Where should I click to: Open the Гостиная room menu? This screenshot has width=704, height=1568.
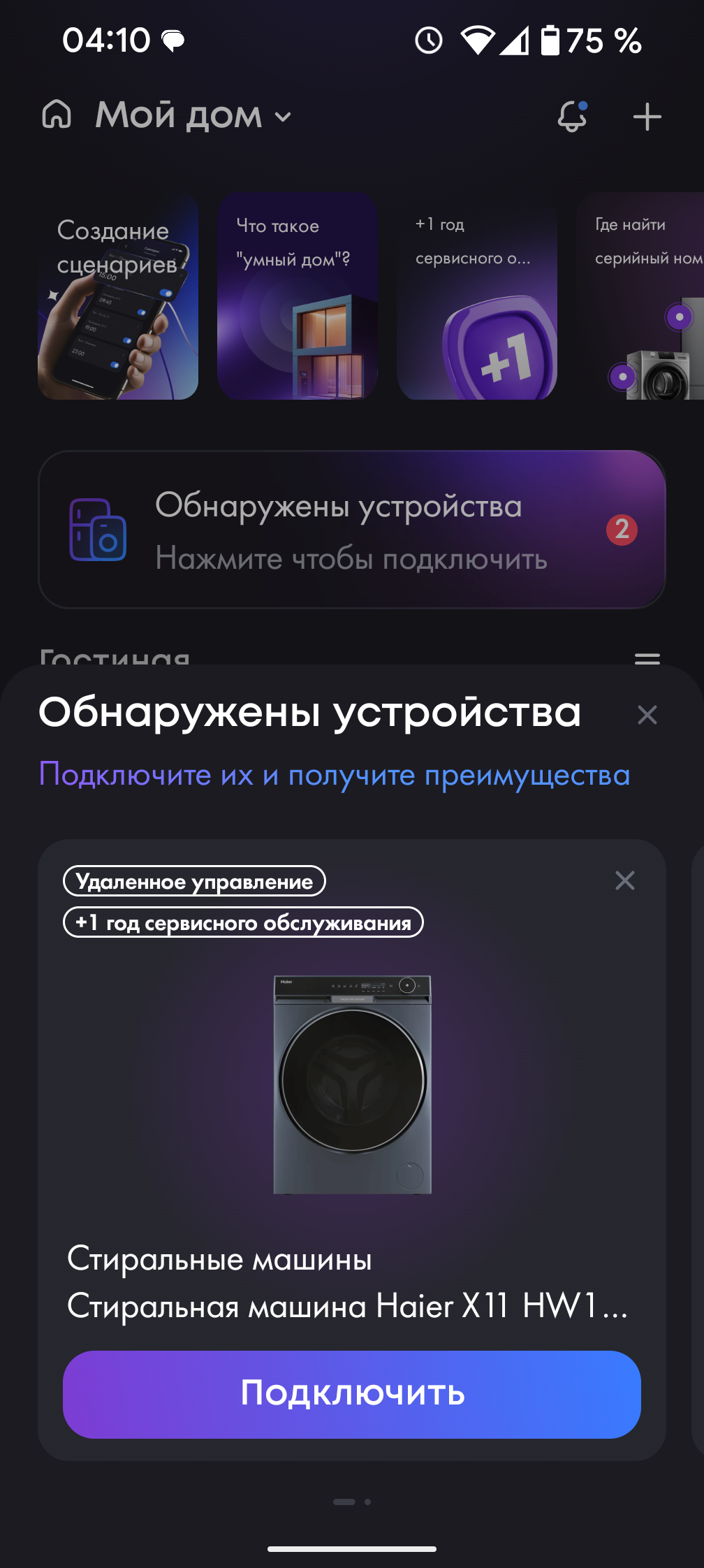pos(647,657)
